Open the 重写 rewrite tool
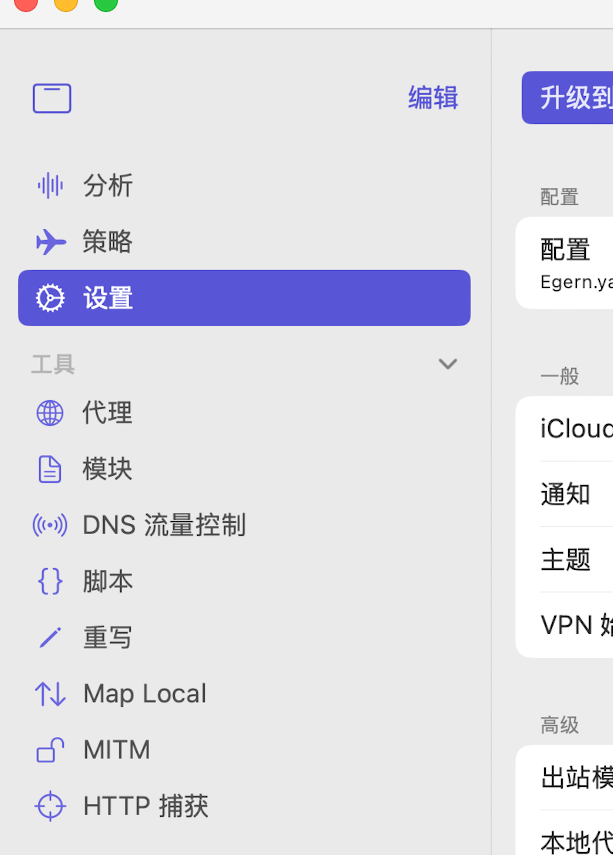The width and height of the screenshot is (614, 856). pos(108,637)
